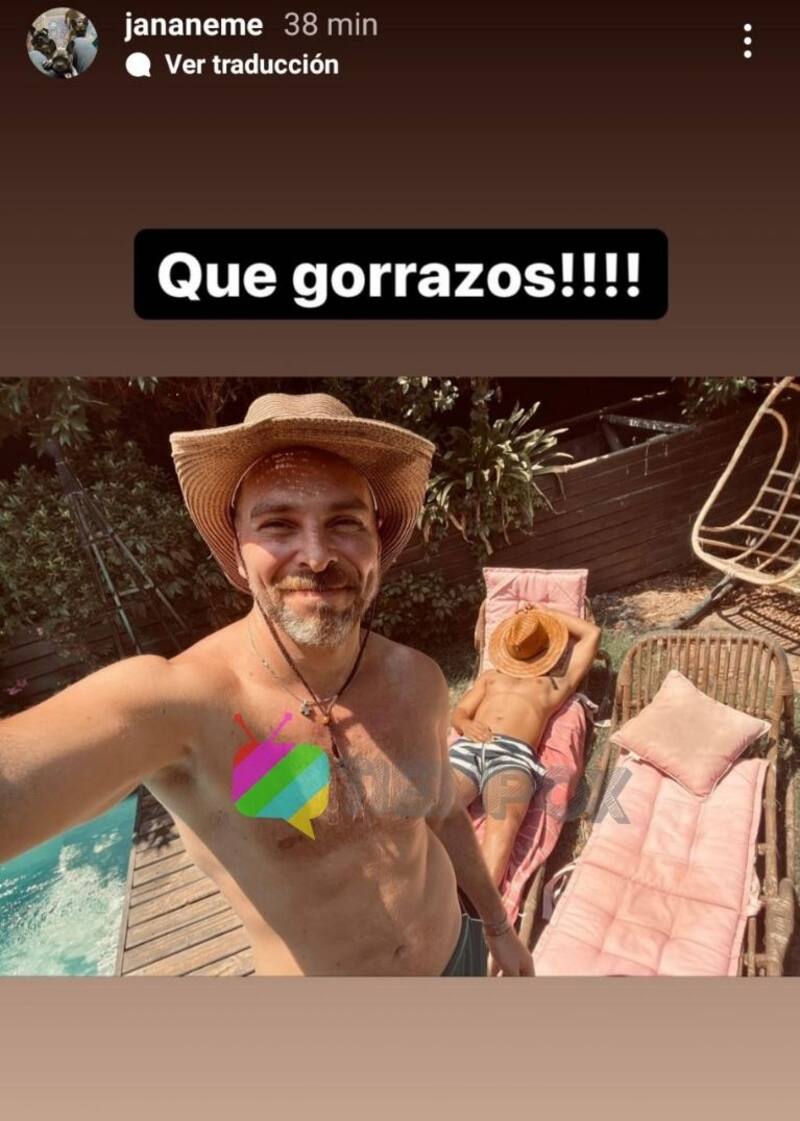Open the story options overflow menu

(x=747, y=41)
